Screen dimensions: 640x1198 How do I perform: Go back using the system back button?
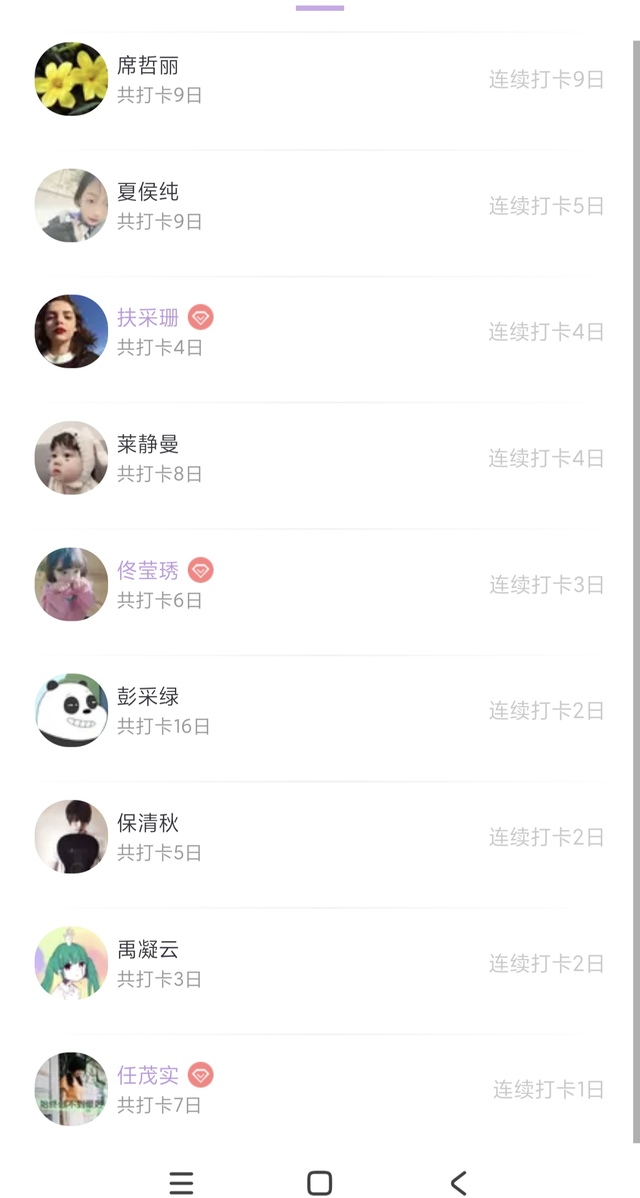click(458, 1183)
